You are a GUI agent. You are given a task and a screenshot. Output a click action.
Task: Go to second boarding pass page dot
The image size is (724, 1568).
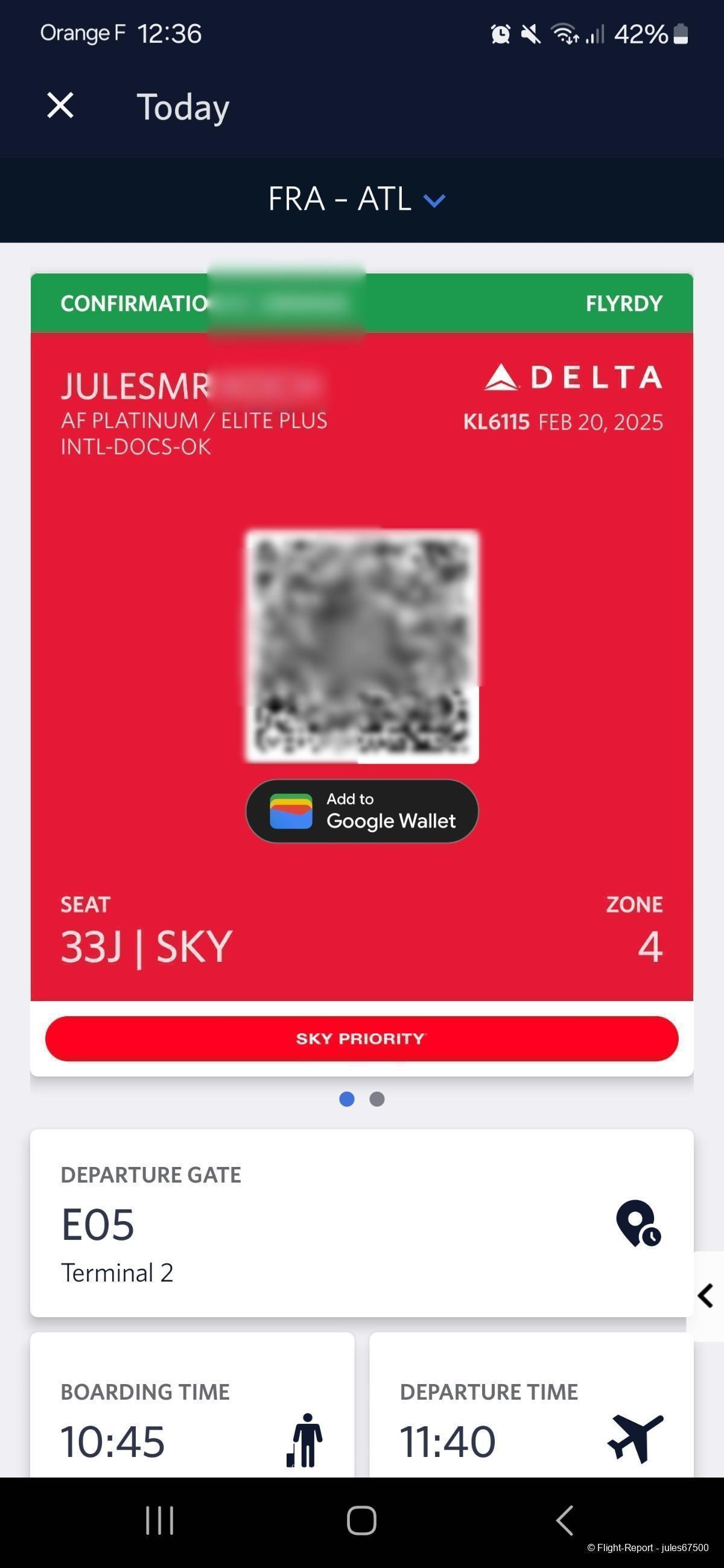click(x=377, y=1099)
